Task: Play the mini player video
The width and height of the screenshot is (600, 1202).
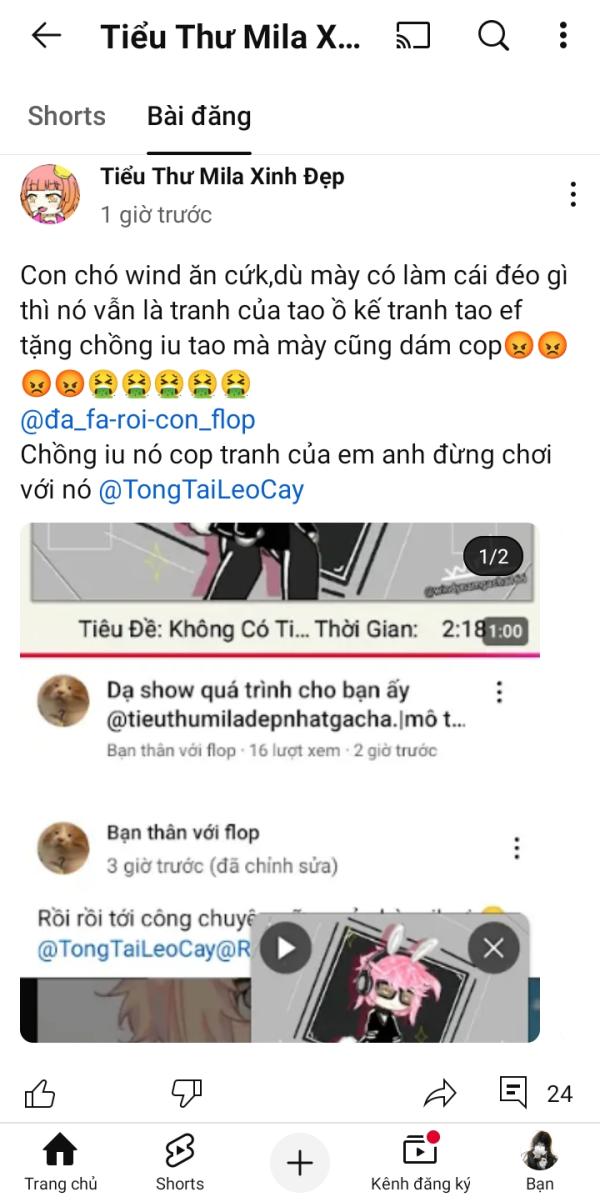Action: coord(286,947)
